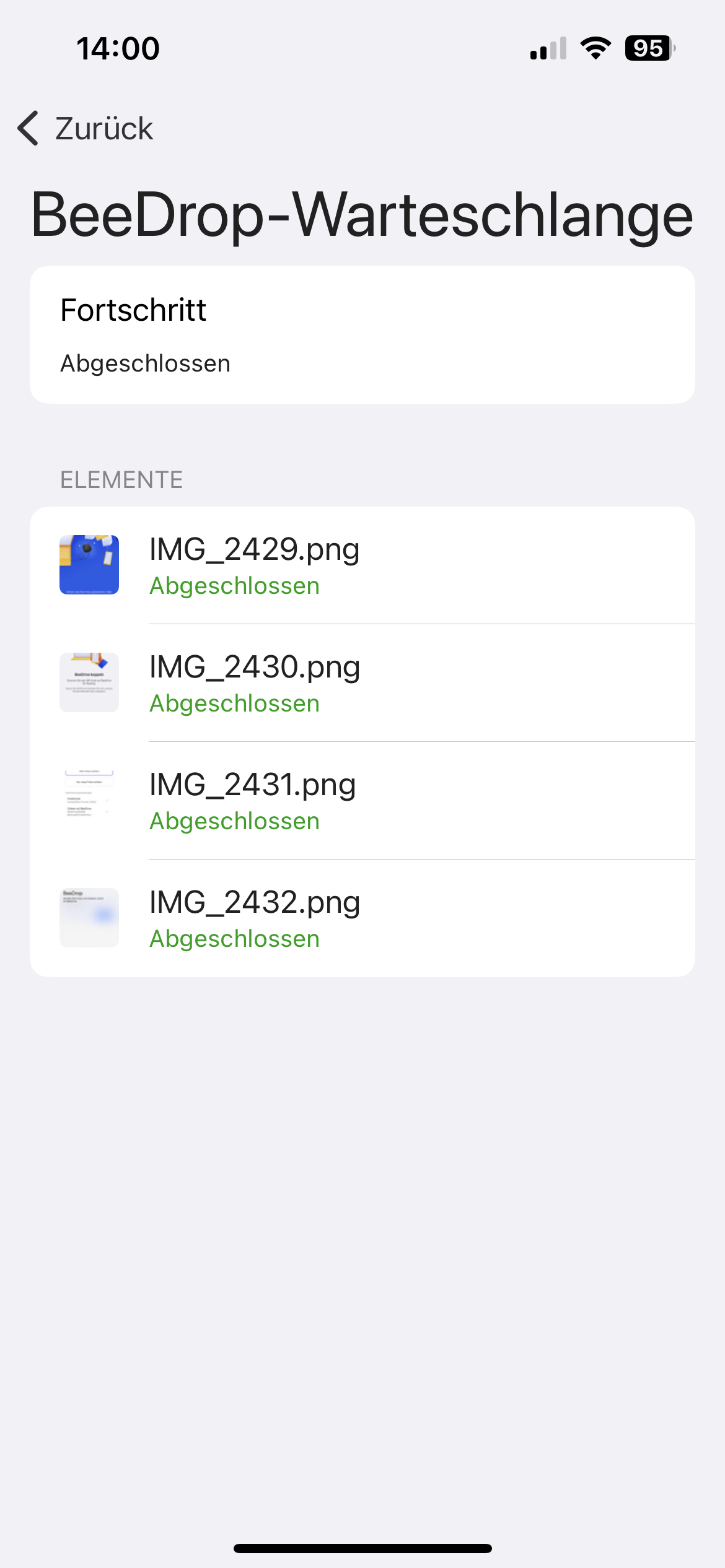Go back with the Zurück button
Viewport: 725px width, 1568px height.
[x=86, y=129]
